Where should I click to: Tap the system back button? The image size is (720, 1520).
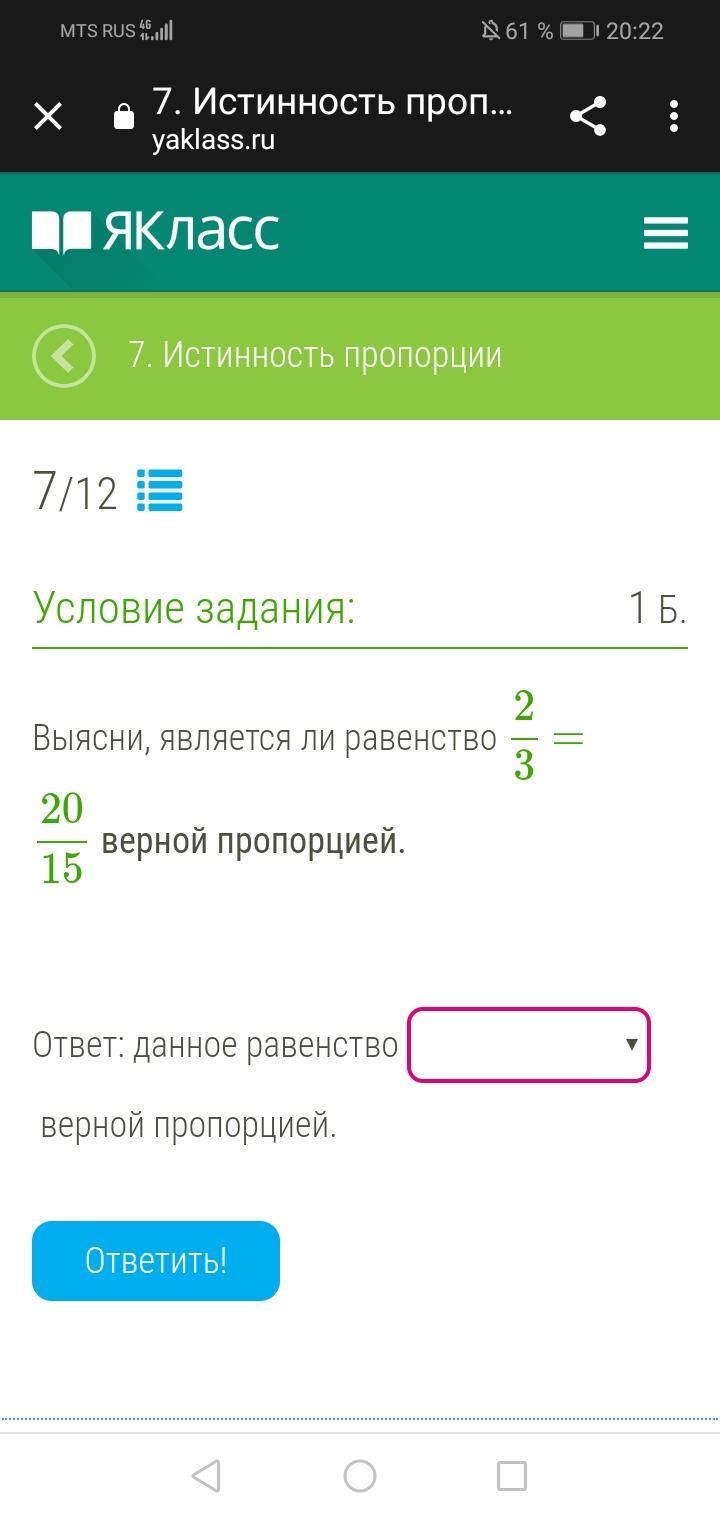(205, 1475)
